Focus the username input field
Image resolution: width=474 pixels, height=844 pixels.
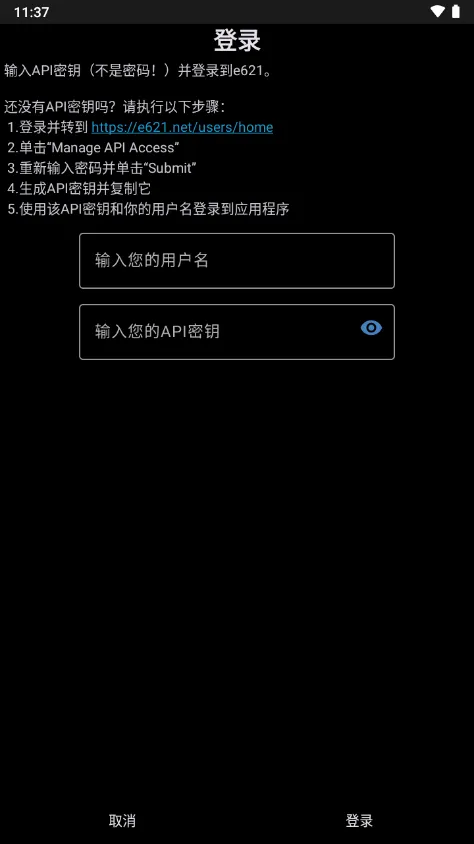point(237,261)
